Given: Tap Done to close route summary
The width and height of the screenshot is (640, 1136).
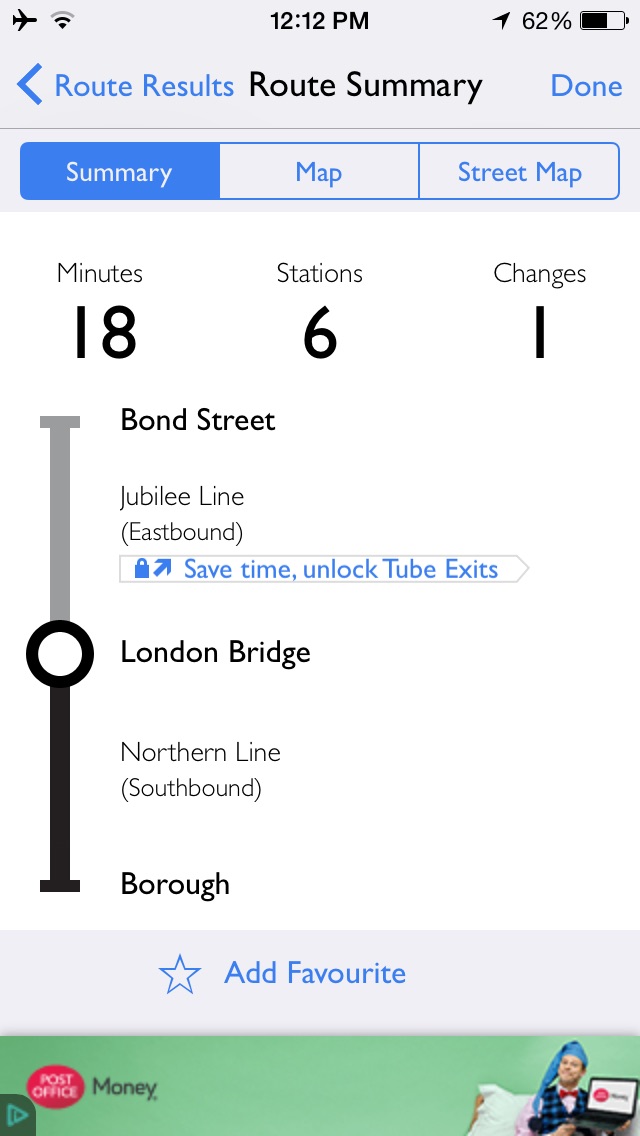Looking at the screenshot, I should pos(586,86).
